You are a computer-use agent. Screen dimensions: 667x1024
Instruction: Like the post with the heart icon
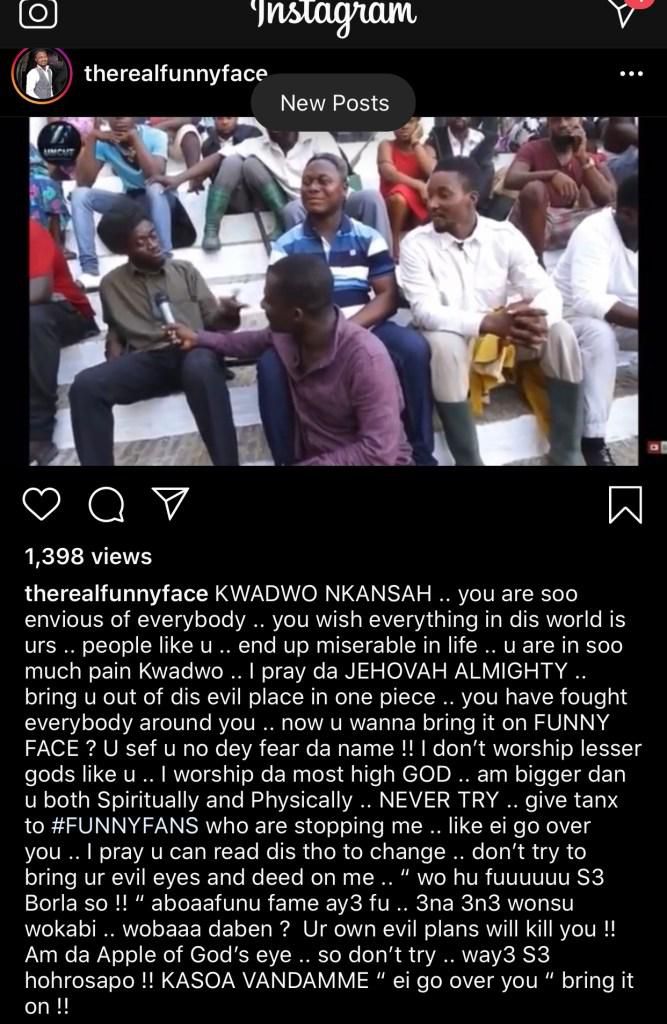41,504
